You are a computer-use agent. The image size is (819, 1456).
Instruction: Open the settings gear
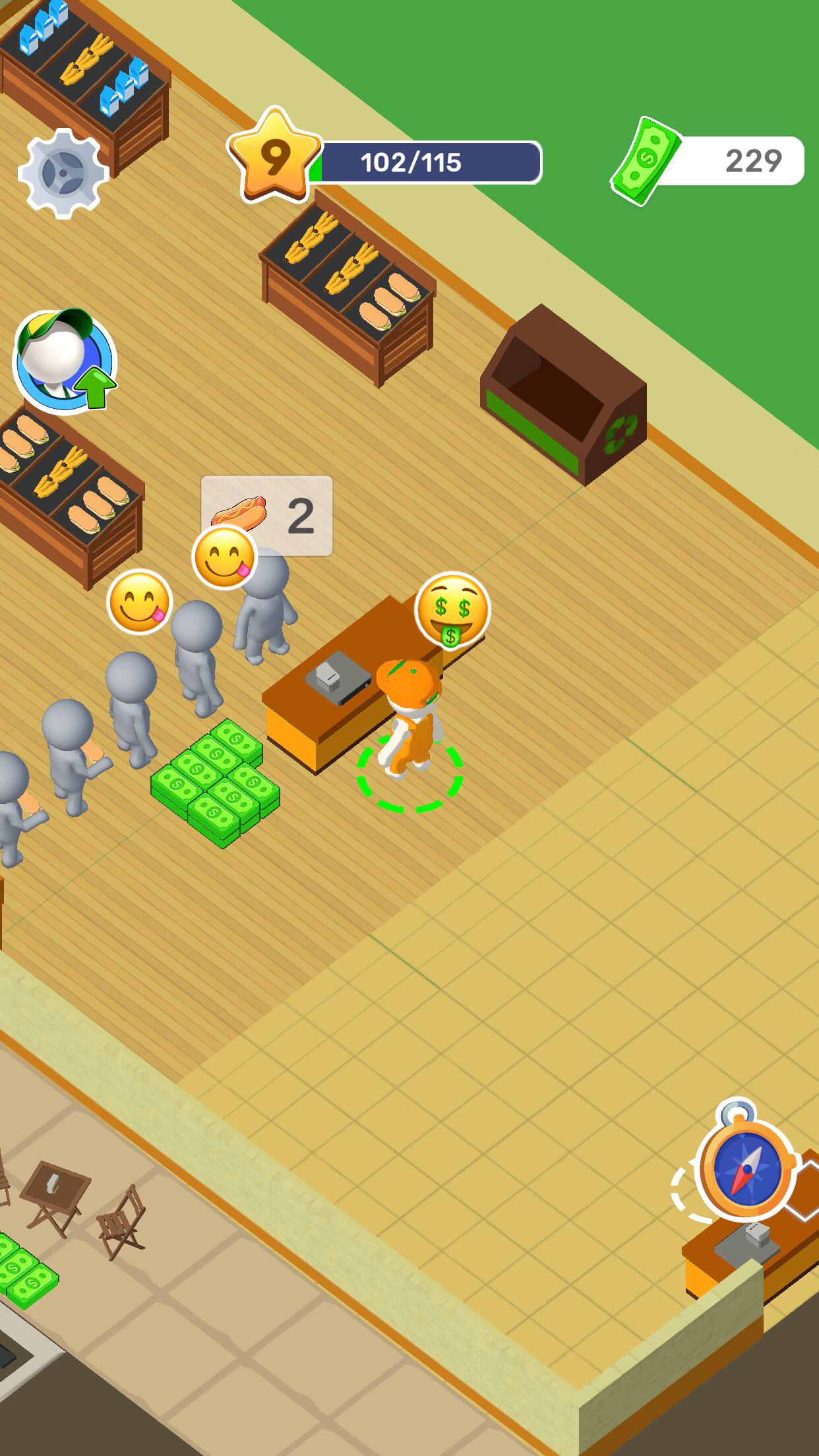pyautogui.click(x=63, y=173)
